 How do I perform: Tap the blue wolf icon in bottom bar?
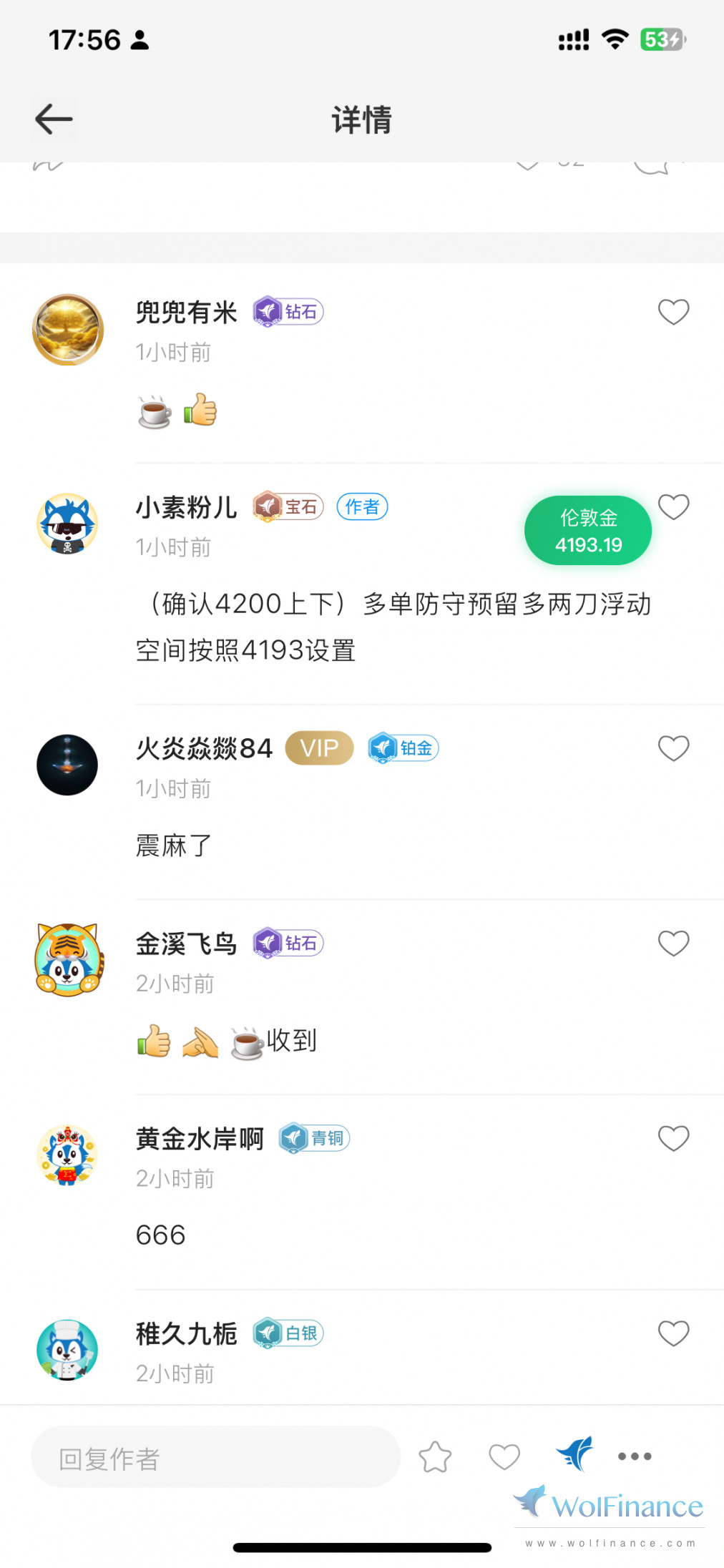pyautogui.click(x=574, y=1454)
